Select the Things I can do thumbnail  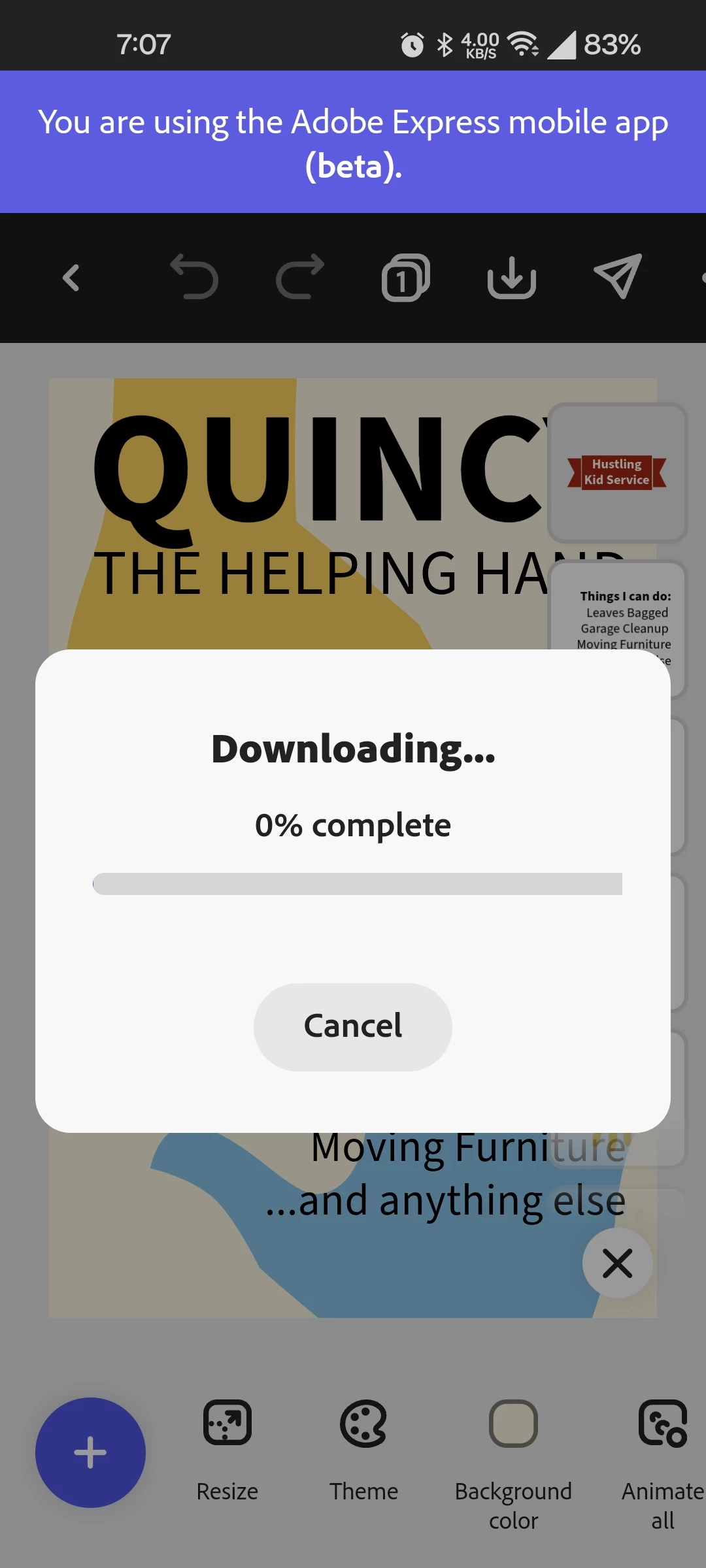click(x=618, y=608)
